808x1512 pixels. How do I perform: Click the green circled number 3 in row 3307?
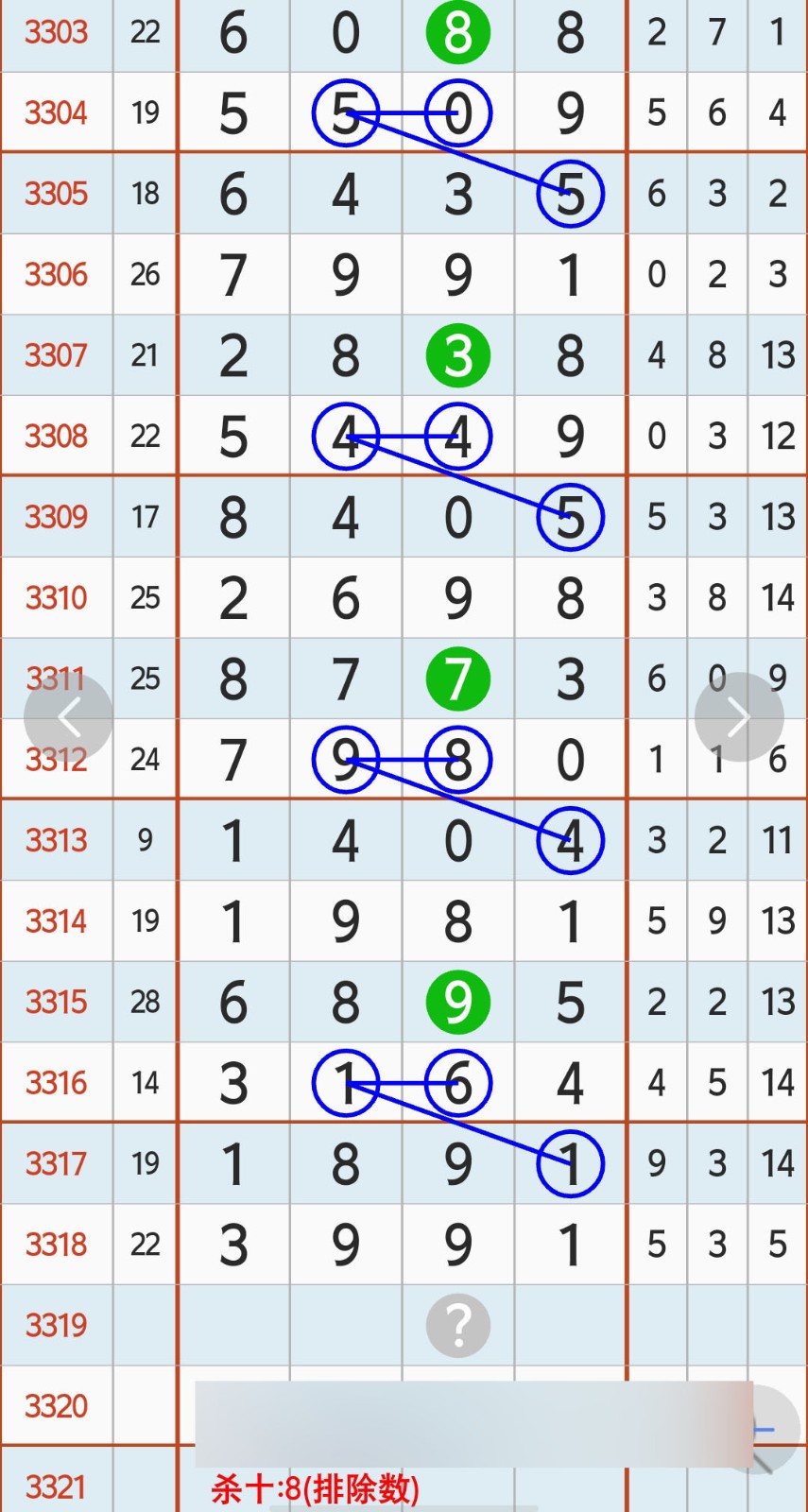pyautogui.click(x=457, y=356)
